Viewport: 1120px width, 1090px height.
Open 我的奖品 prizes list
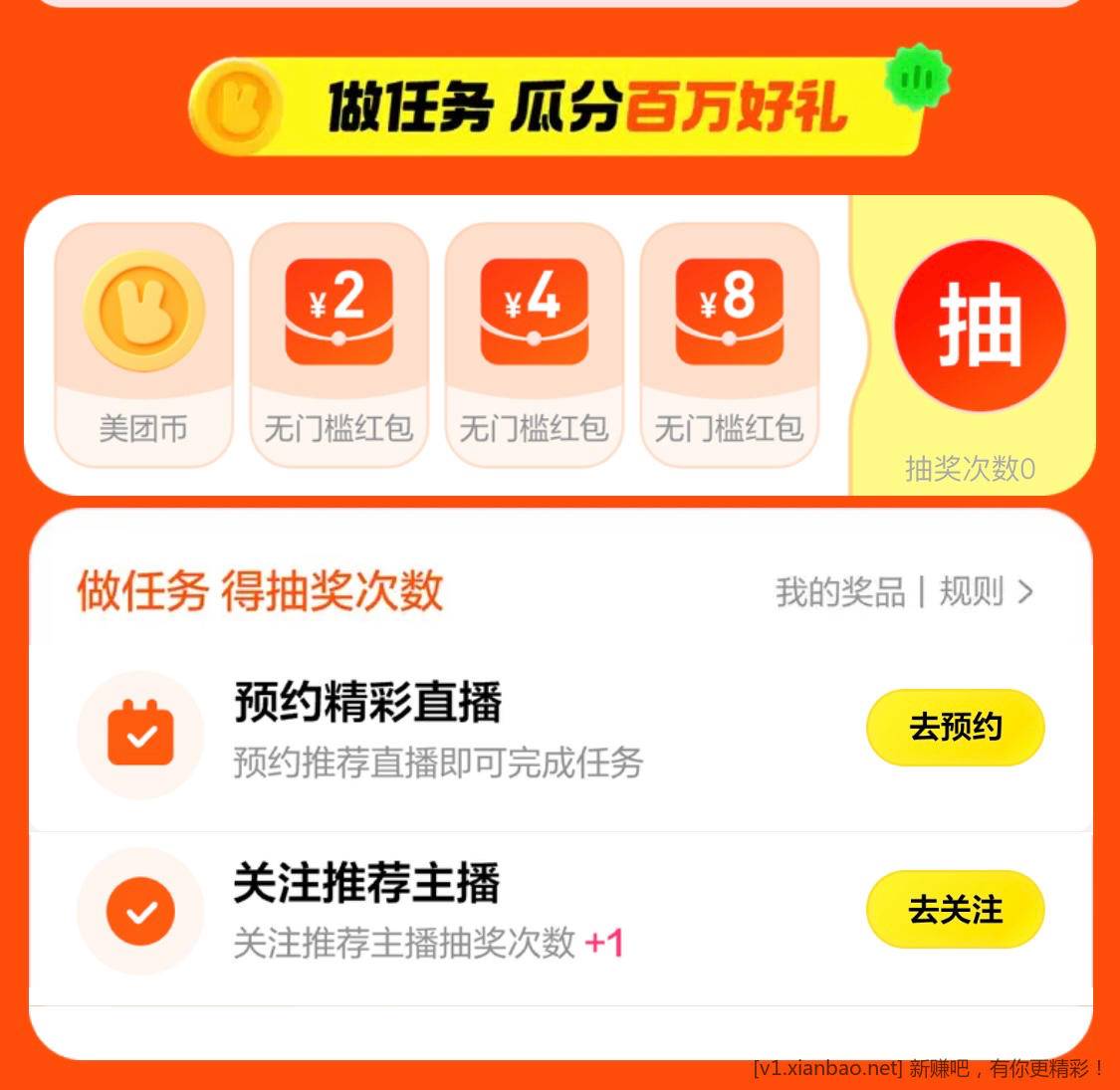pos(840,592)
